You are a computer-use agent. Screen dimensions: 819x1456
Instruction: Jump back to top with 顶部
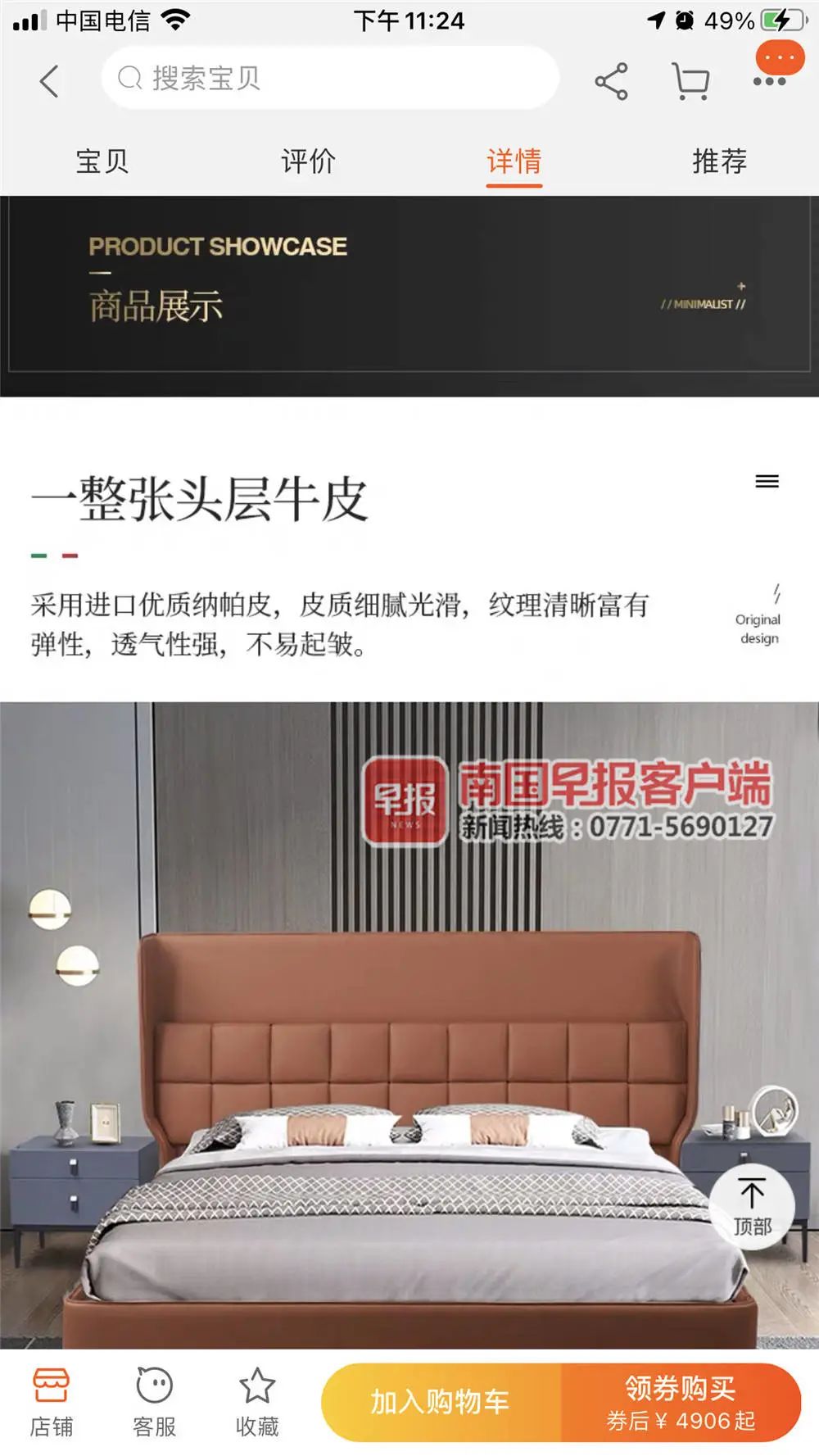(752, 1206)
